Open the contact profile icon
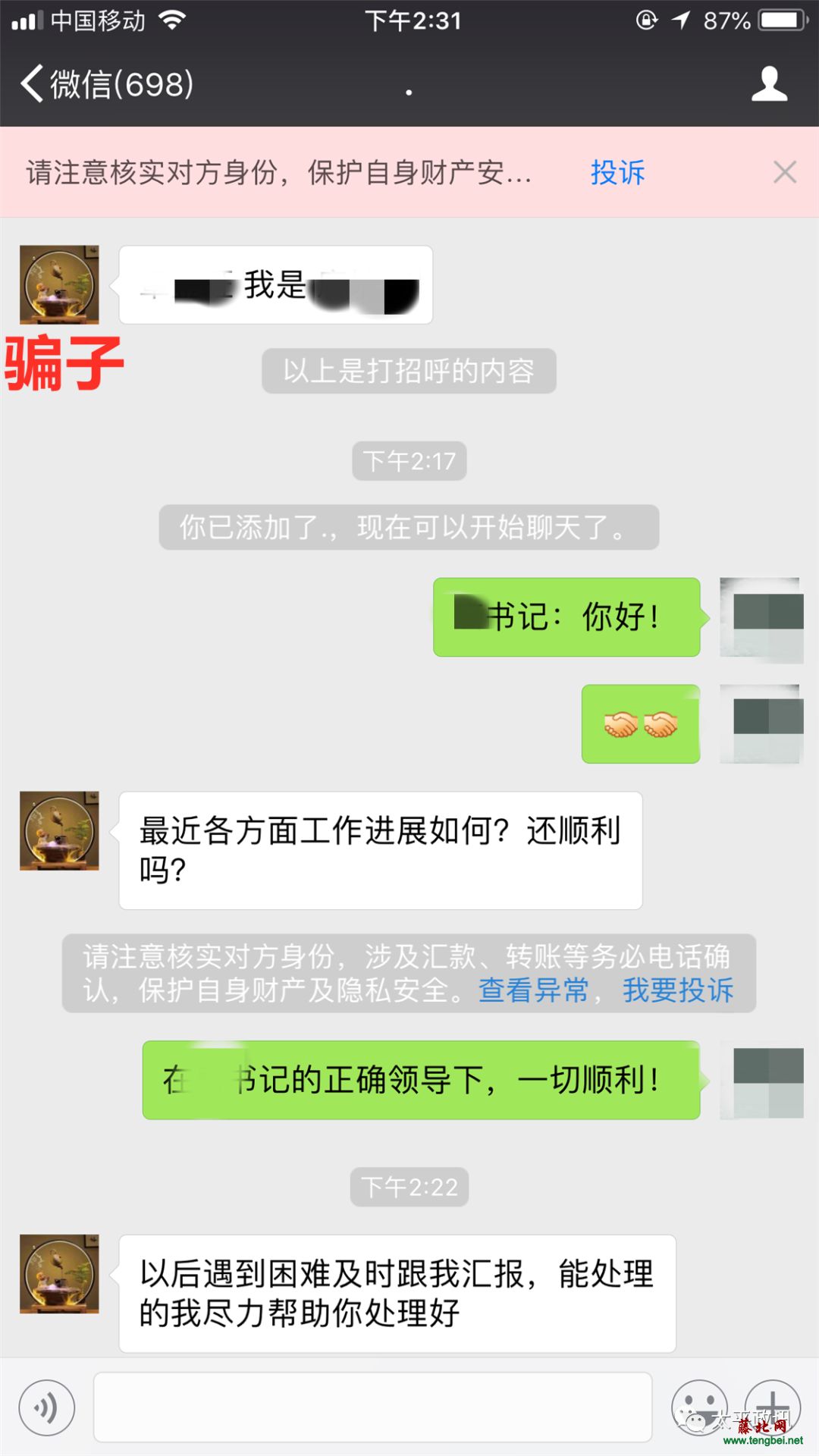 coord(769,83)
